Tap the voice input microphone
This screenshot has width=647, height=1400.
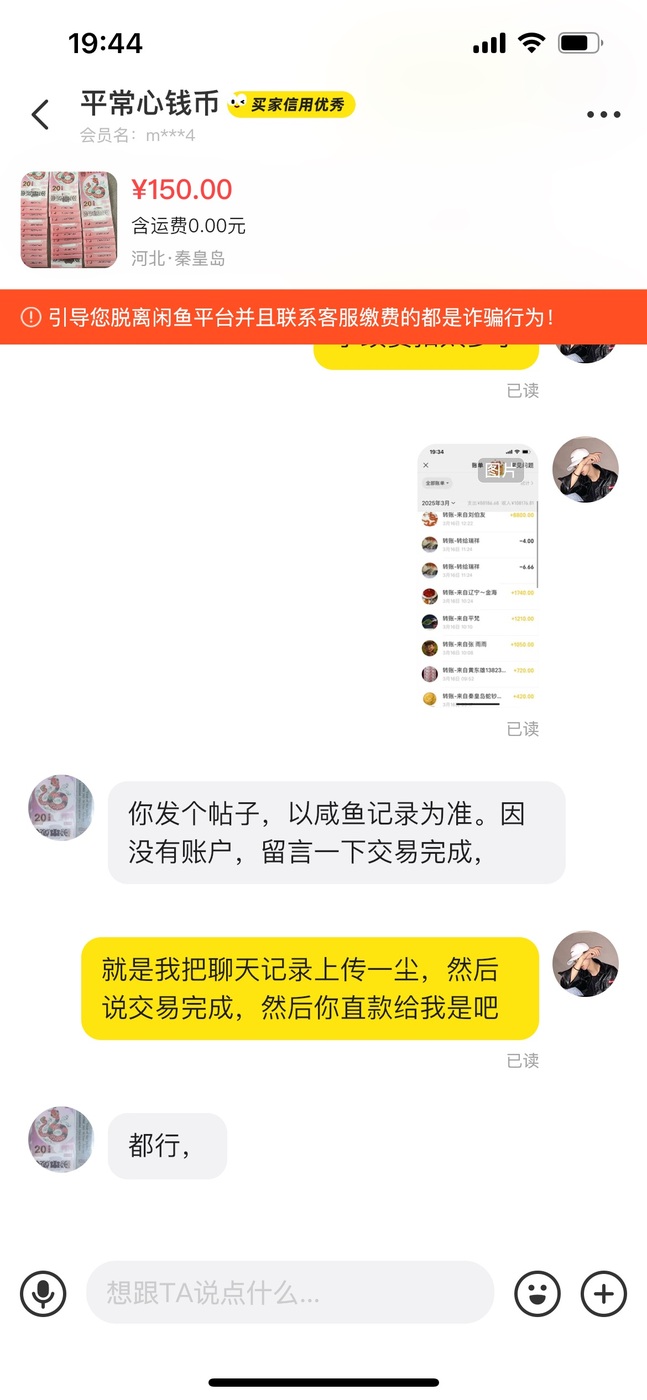coord(43,1294)
